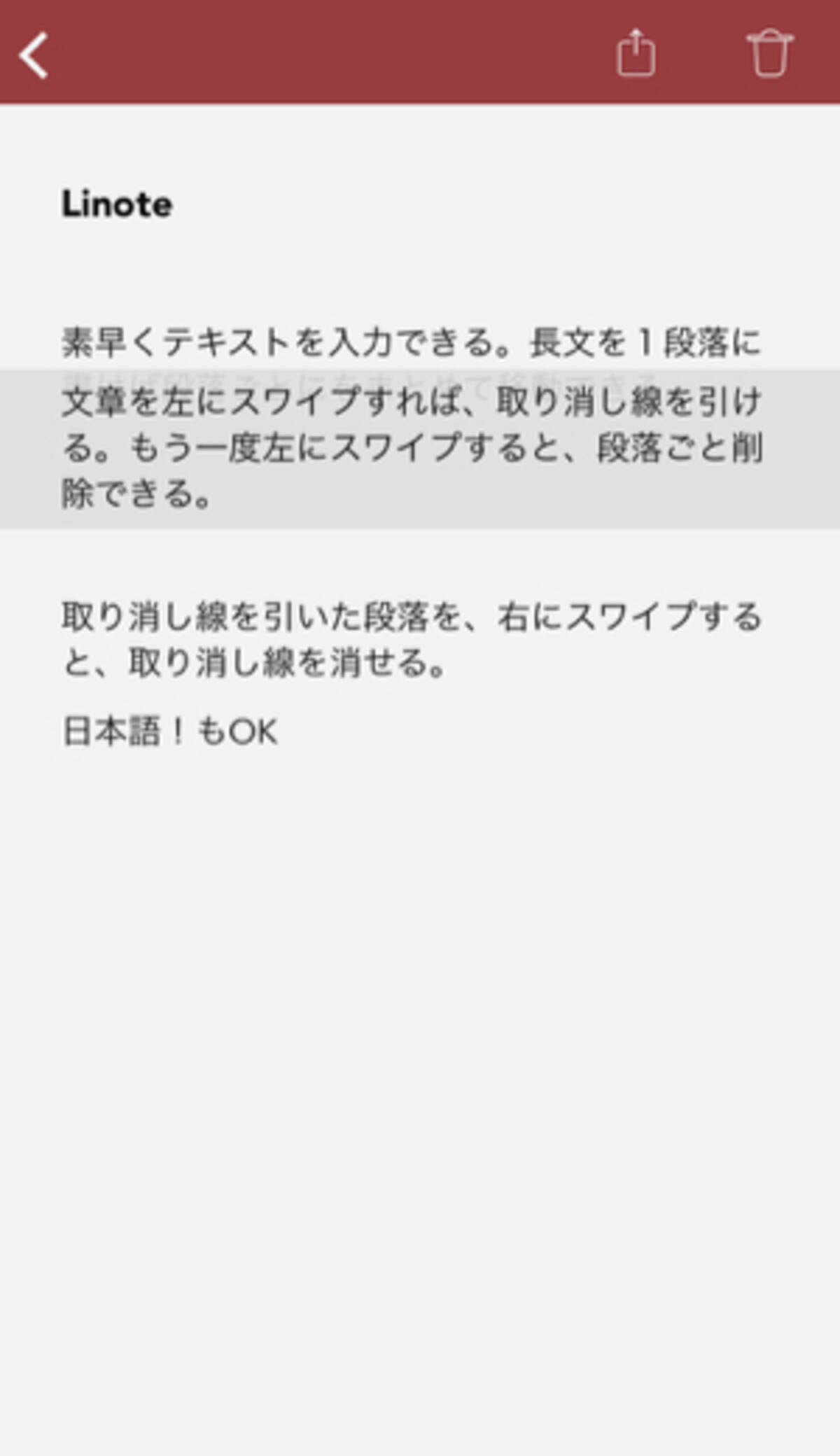This screenshot has width=840, height=1456.
Task: Go back using the arrow
Action: pos(34,55)
